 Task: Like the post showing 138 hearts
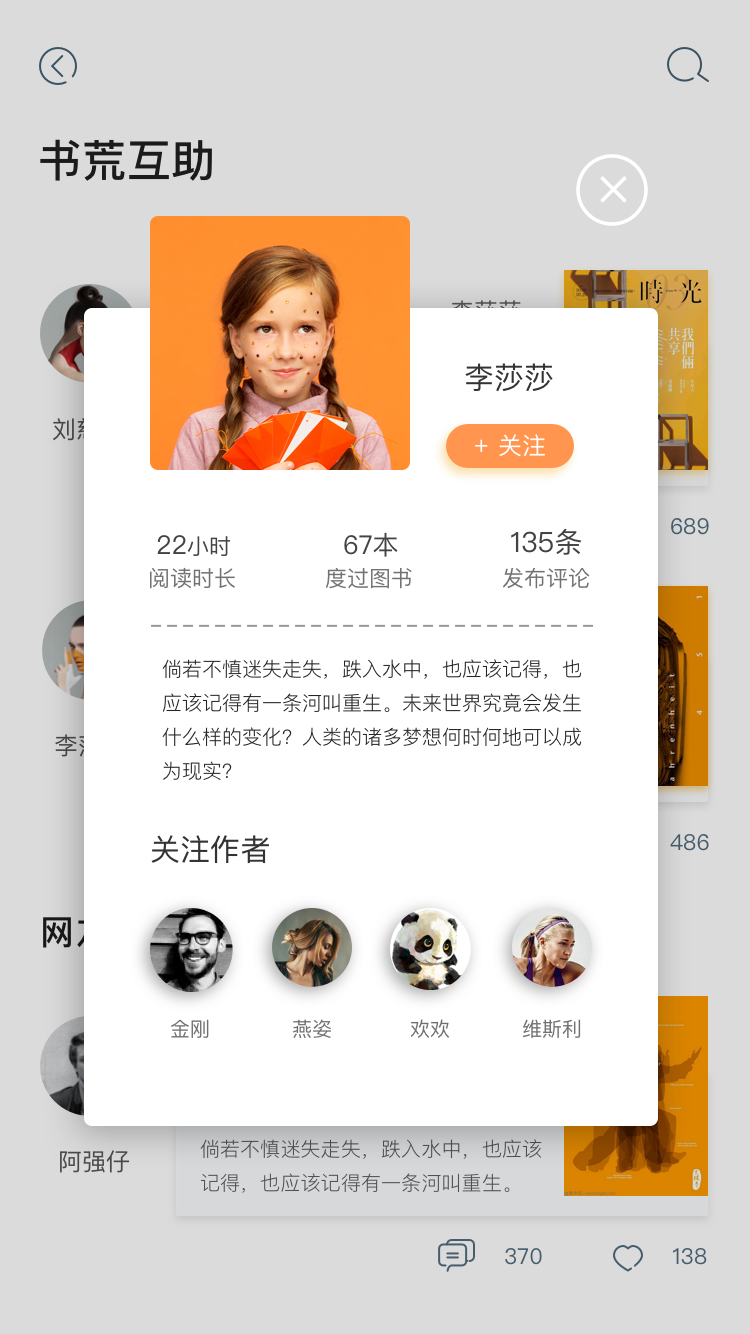pos(628,1257)
